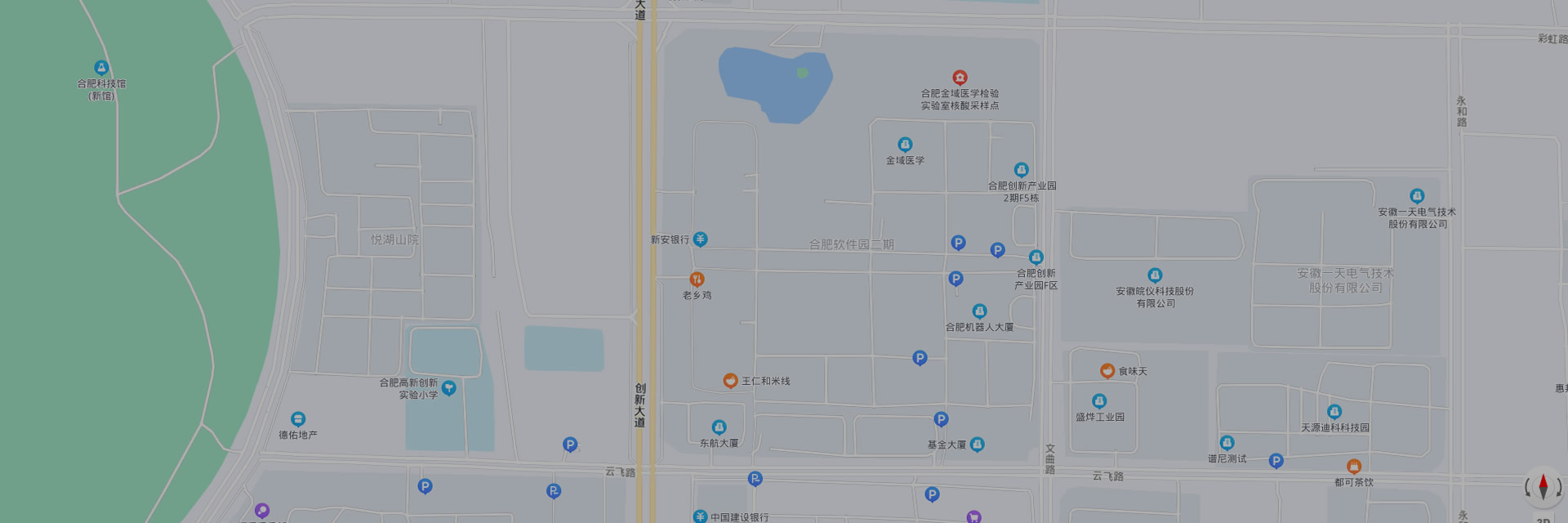Tap the 王仁和米线 food marker

tap(731, 381)
